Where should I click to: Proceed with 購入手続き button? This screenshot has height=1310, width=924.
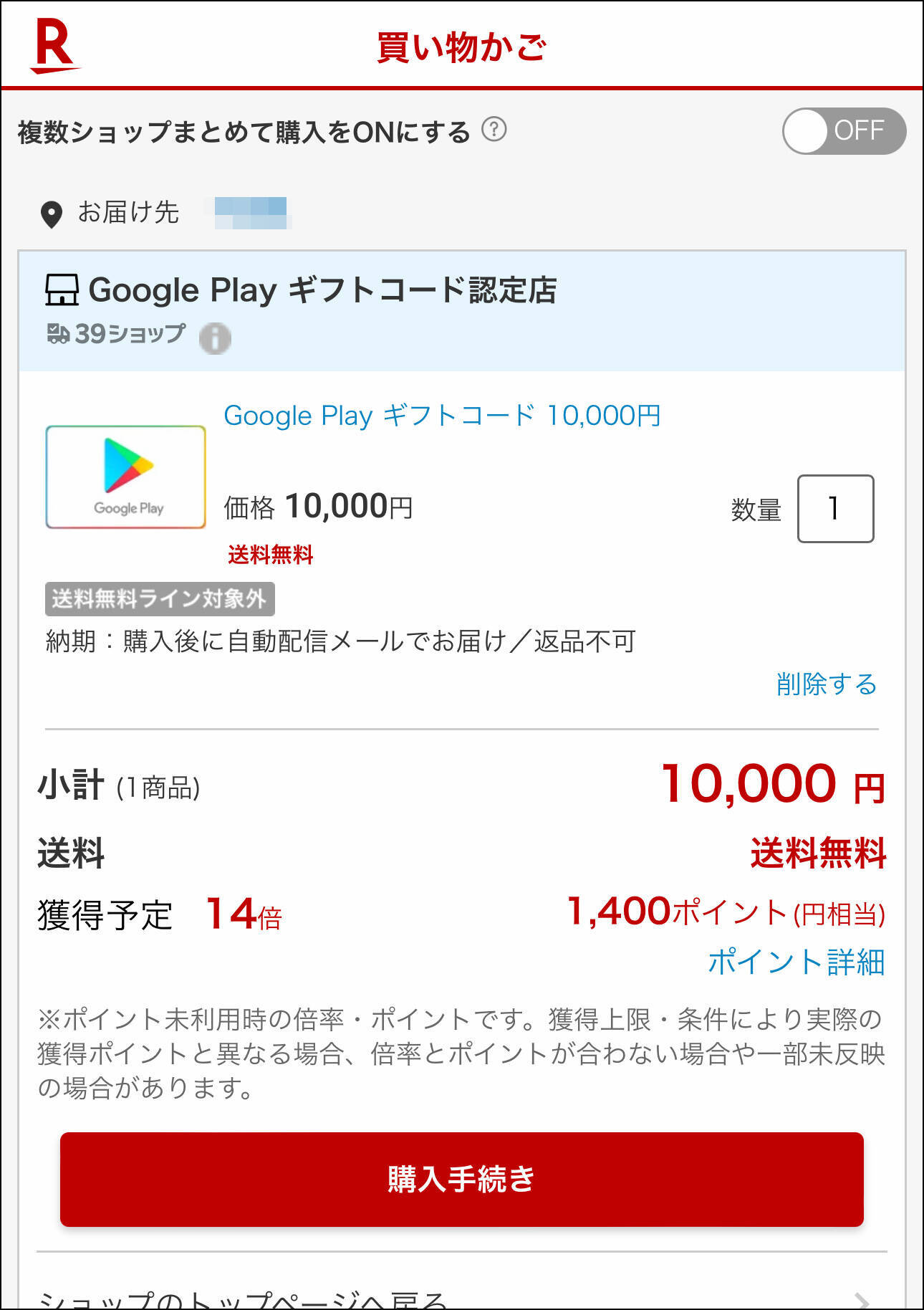461,1179
